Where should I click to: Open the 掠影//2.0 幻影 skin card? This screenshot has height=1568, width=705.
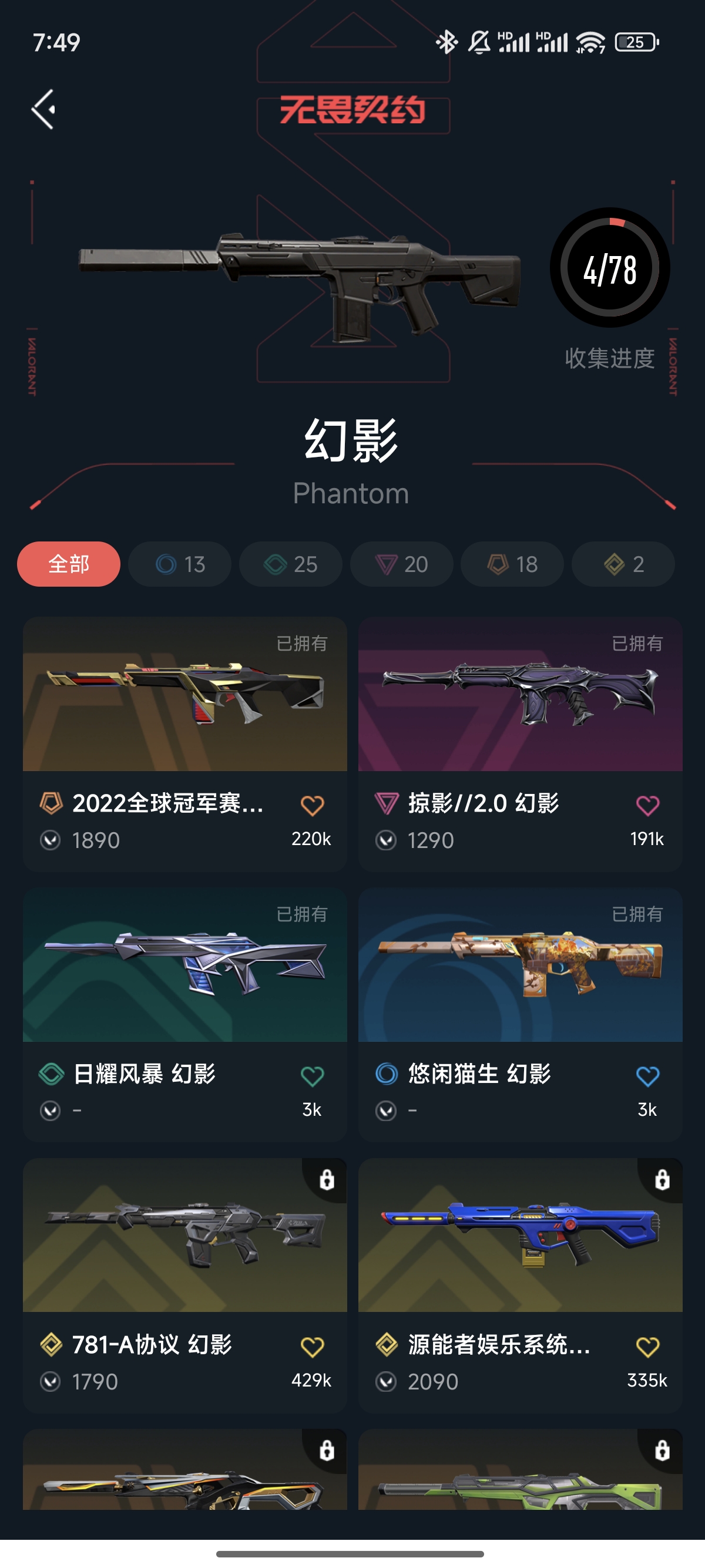[520, 694]
